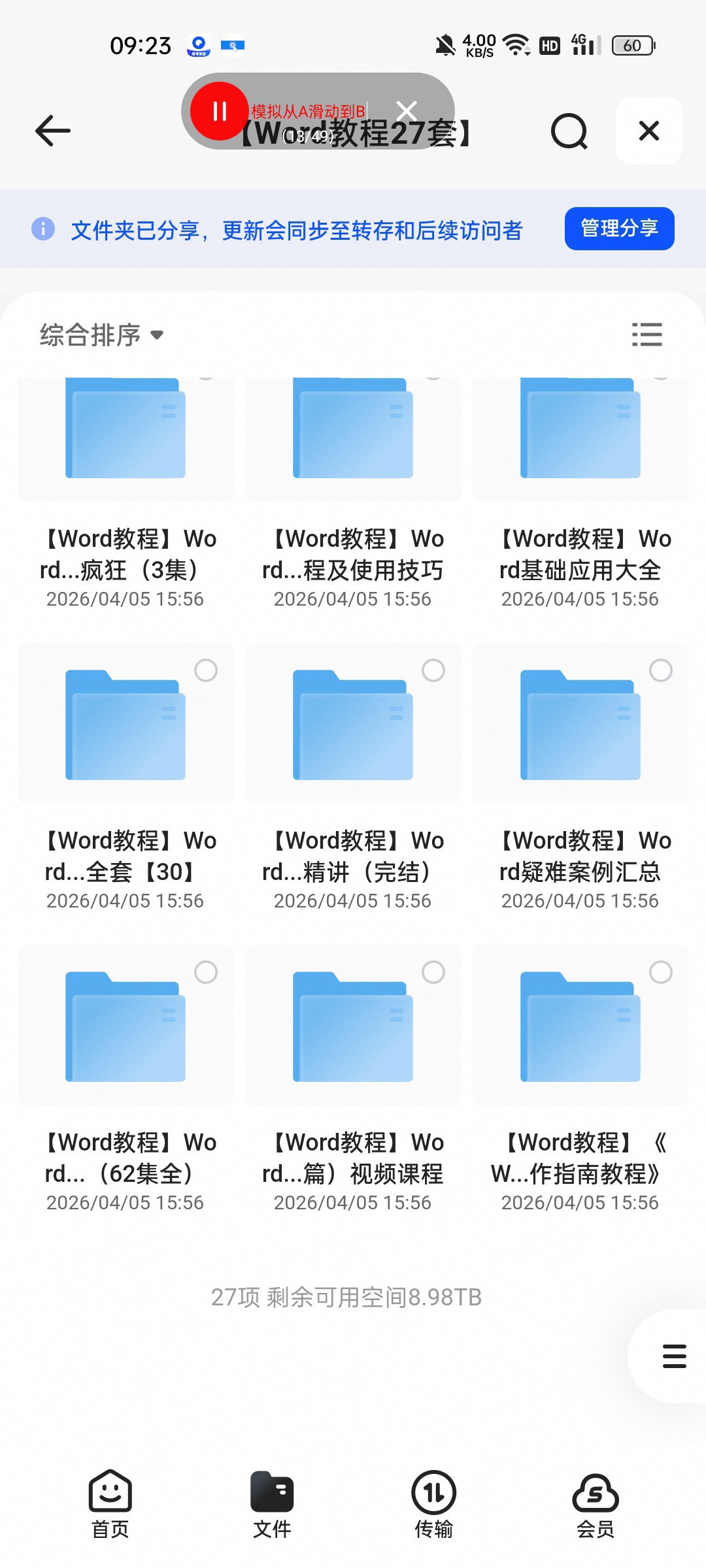Close the folder with the X button
706x1568 pixels.
click(649, 131)
